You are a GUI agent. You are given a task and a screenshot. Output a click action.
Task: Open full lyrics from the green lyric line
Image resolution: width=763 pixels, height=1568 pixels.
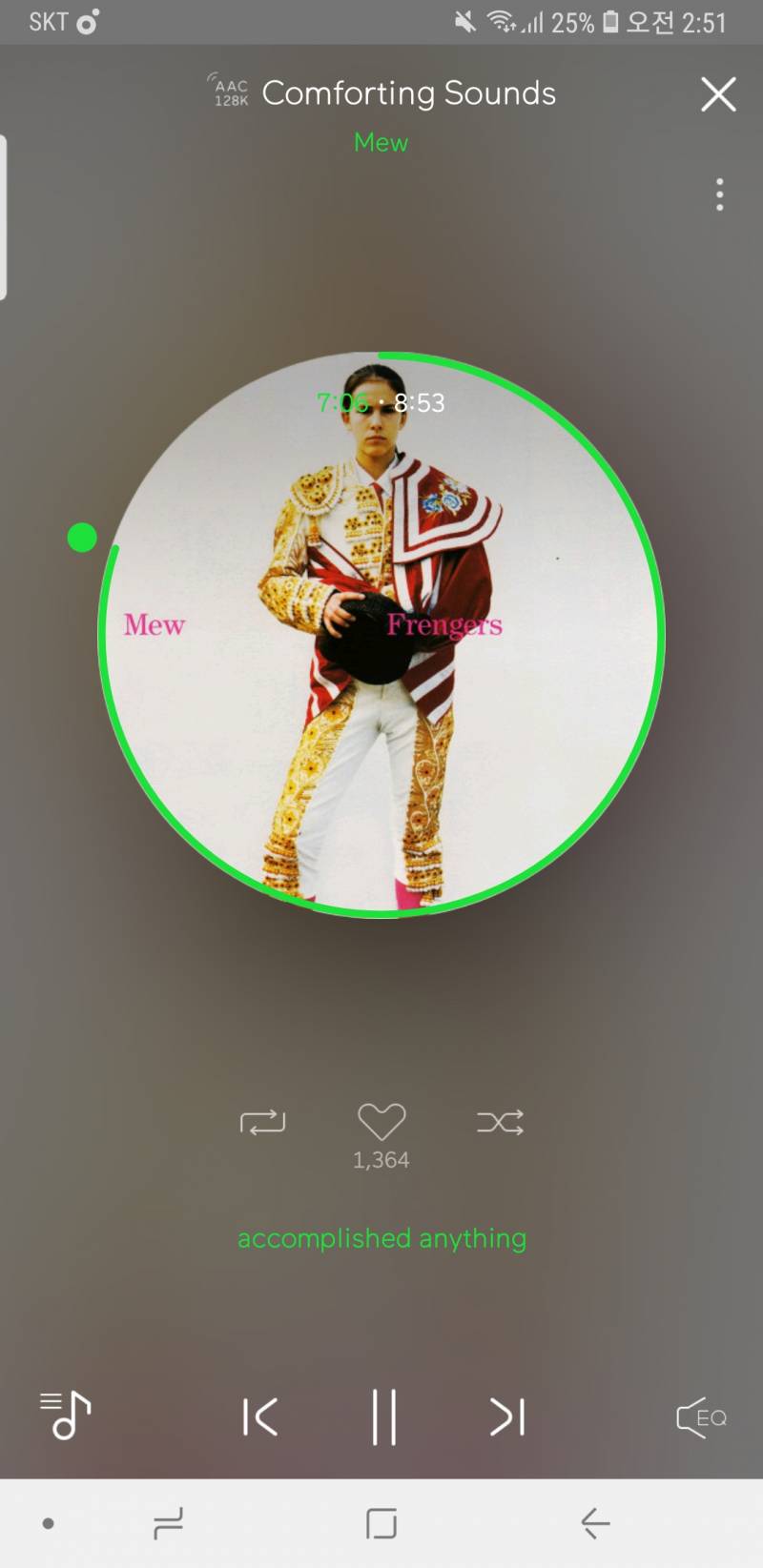click(381, 1238)
